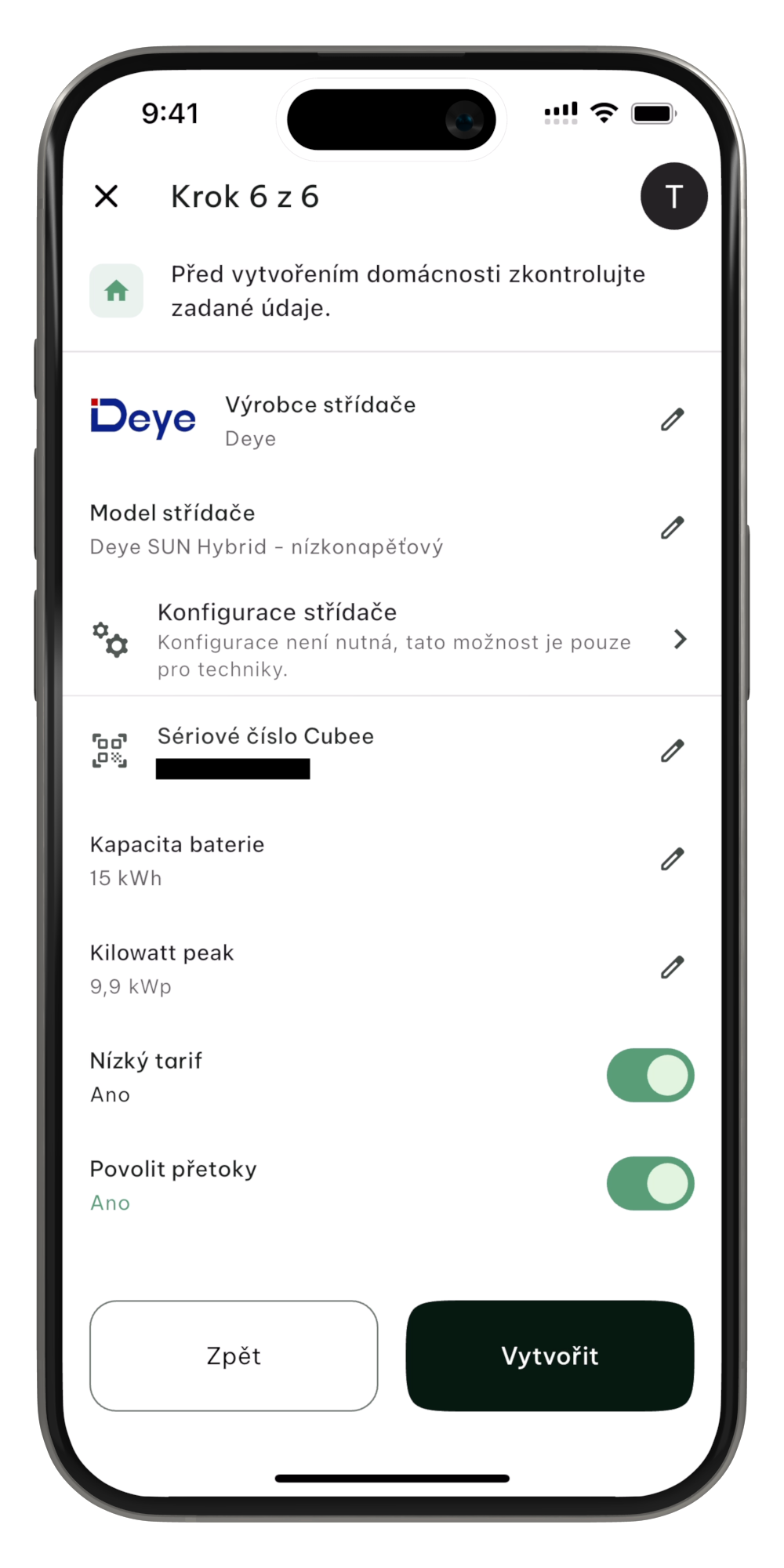The width and height of the screenshot is (784, 1568).
Task: Open the T profile avatar
Action: (673, 196)
